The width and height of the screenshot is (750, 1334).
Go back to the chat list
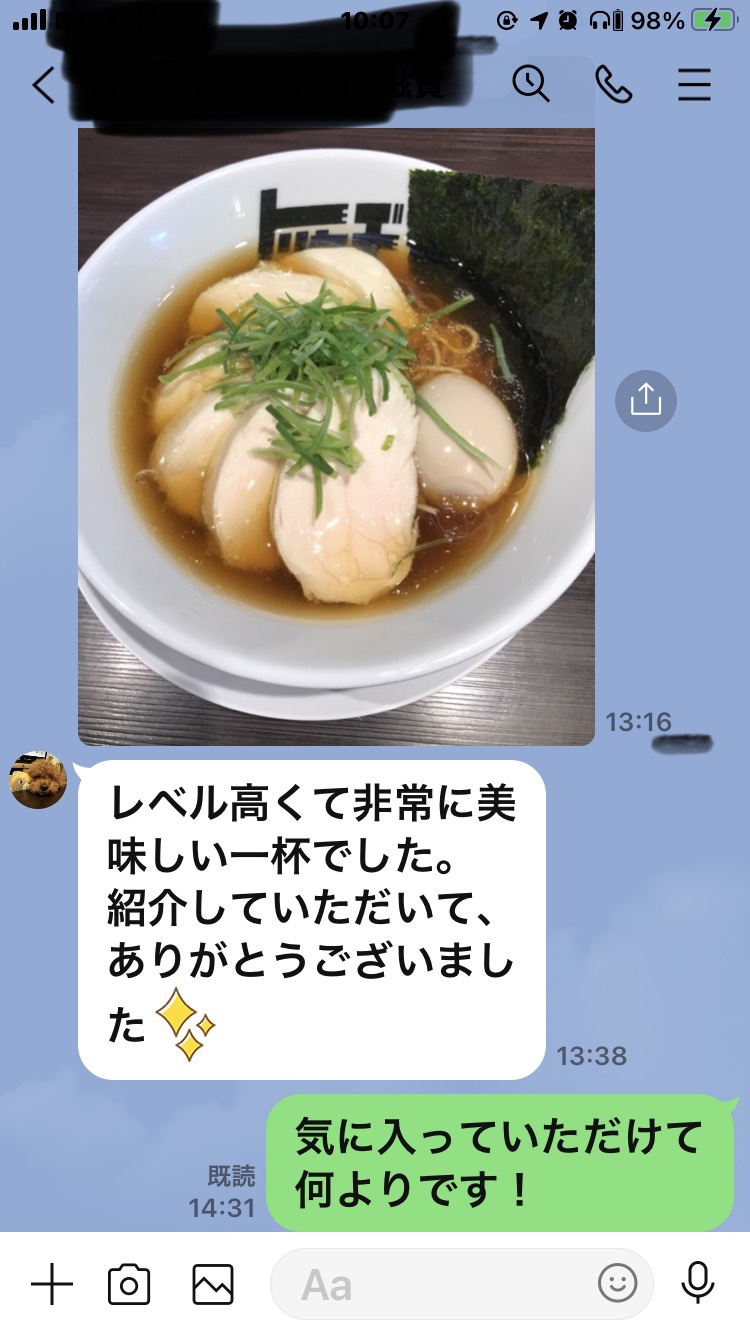43,86
